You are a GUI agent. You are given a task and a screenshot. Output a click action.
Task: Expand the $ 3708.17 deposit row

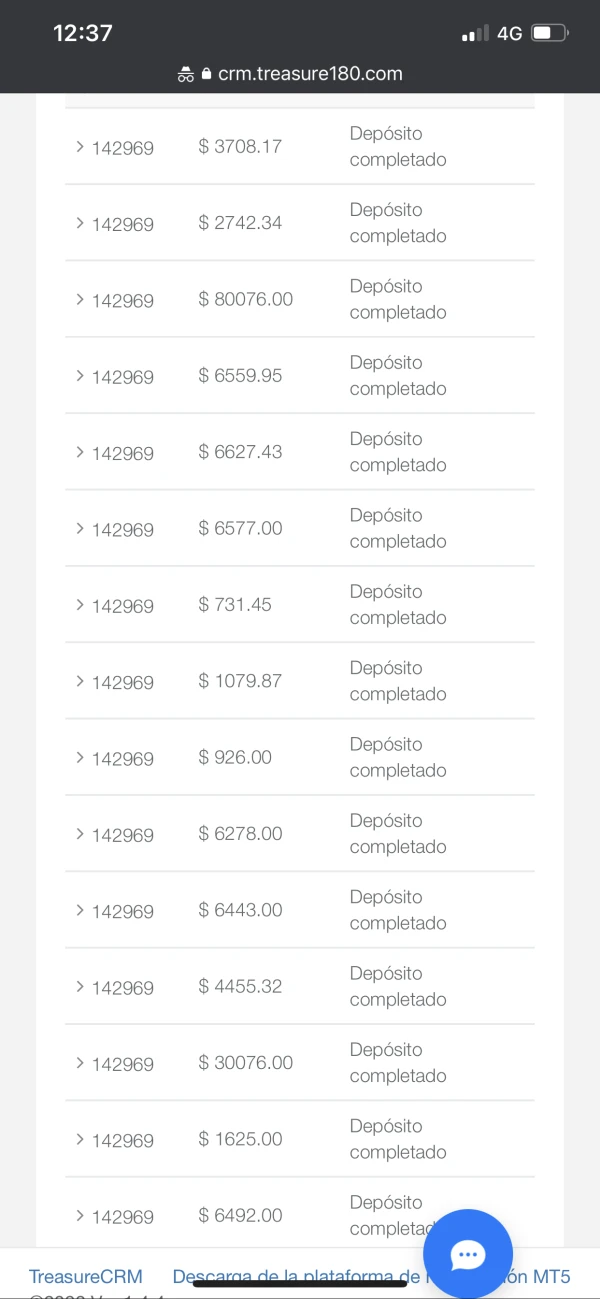pyautogui.click(x=80, y=147)
